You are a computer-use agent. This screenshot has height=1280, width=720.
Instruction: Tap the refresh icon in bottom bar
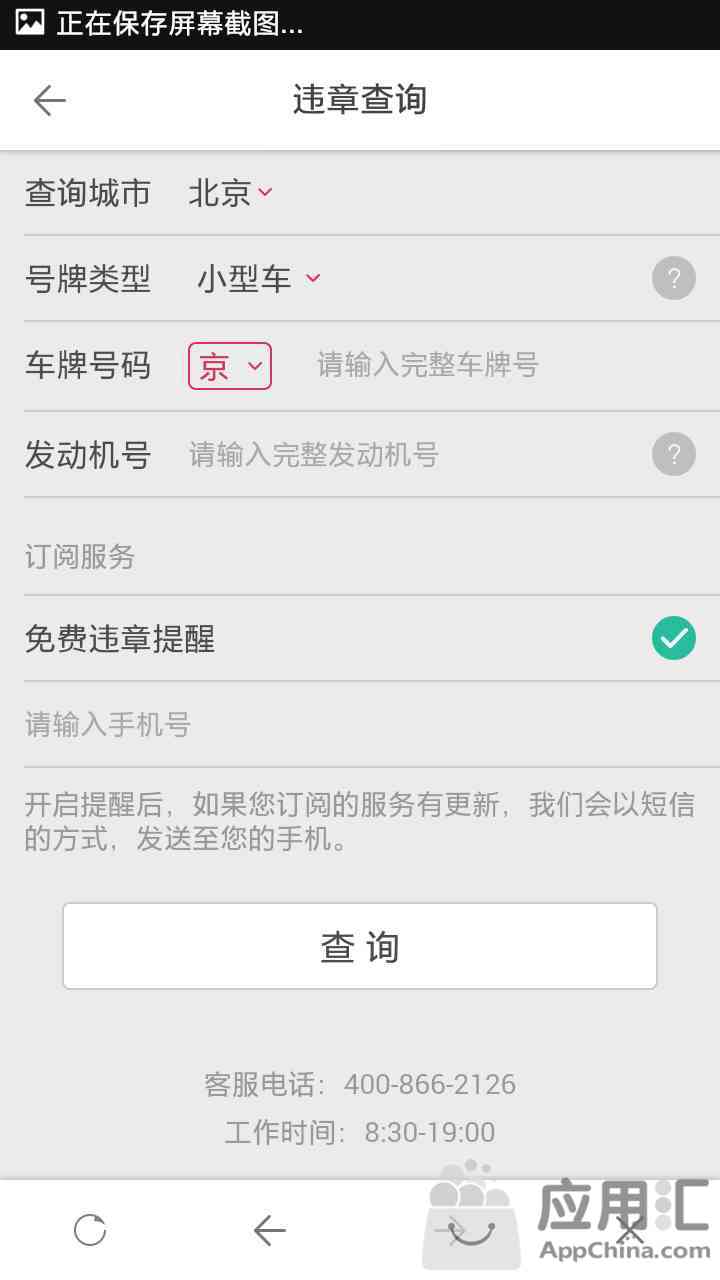pyautogui.click(x=90, y=1230)
